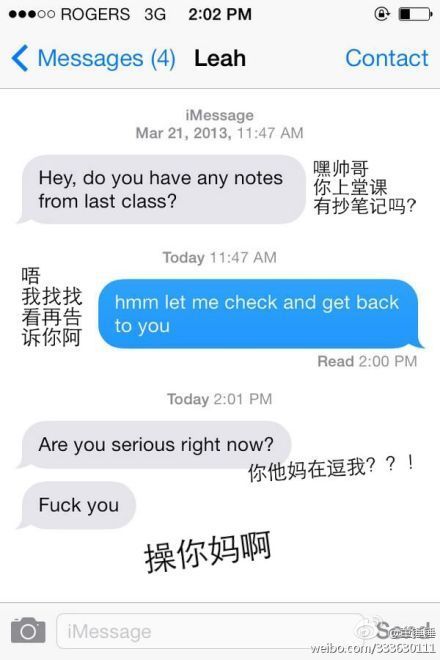Focus the iMessage text field
The height and width of the screenshot is (660, 440).
210,631
